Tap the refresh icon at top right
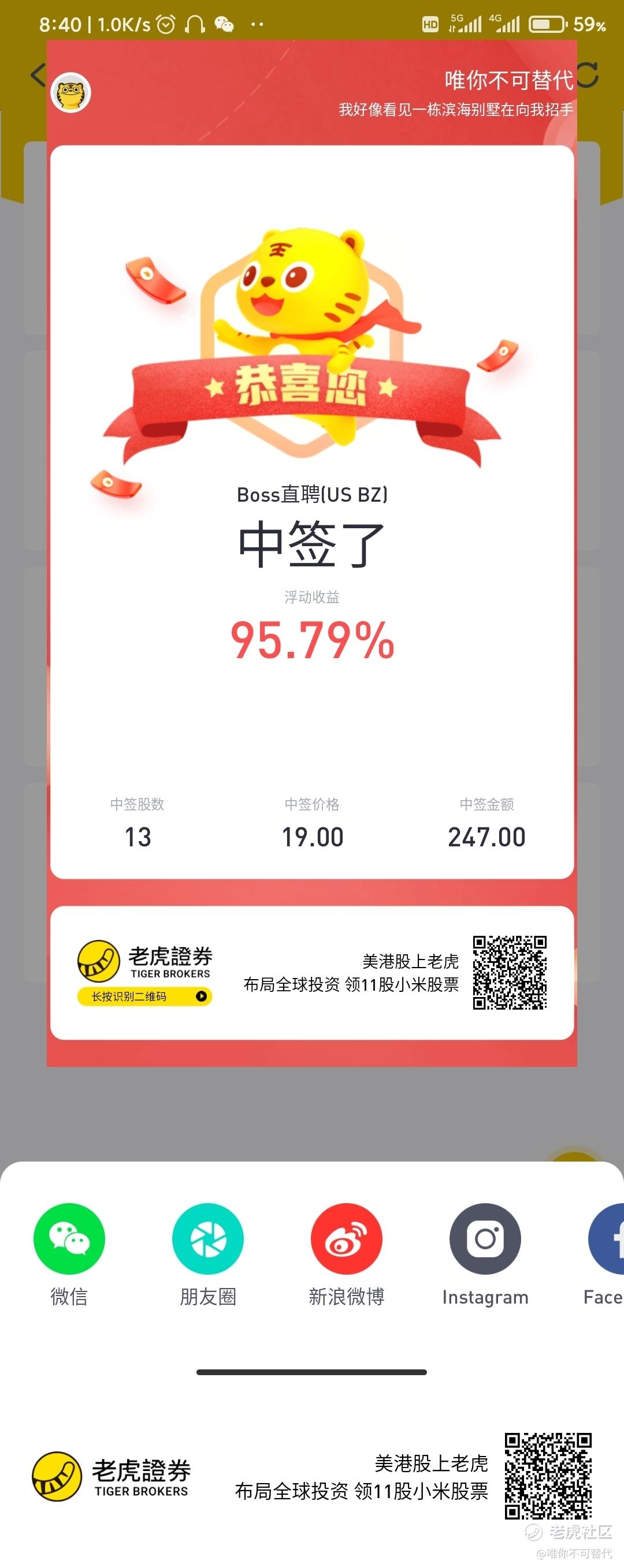This screenshot has width=624, height=1568. click(588, 75)
